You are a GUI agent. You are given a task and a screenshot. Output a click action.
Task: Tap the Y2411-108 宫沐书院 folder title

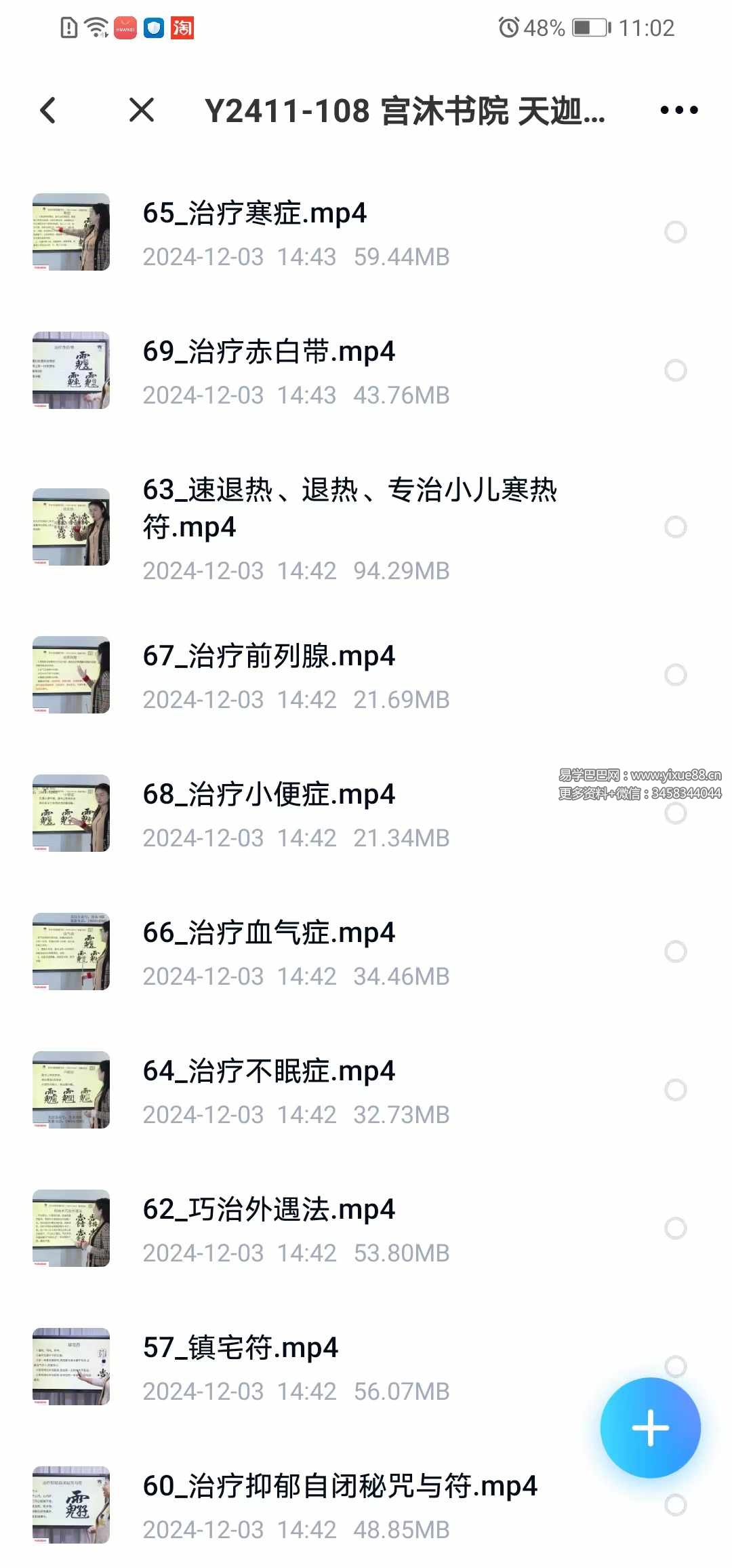point(403,111)
